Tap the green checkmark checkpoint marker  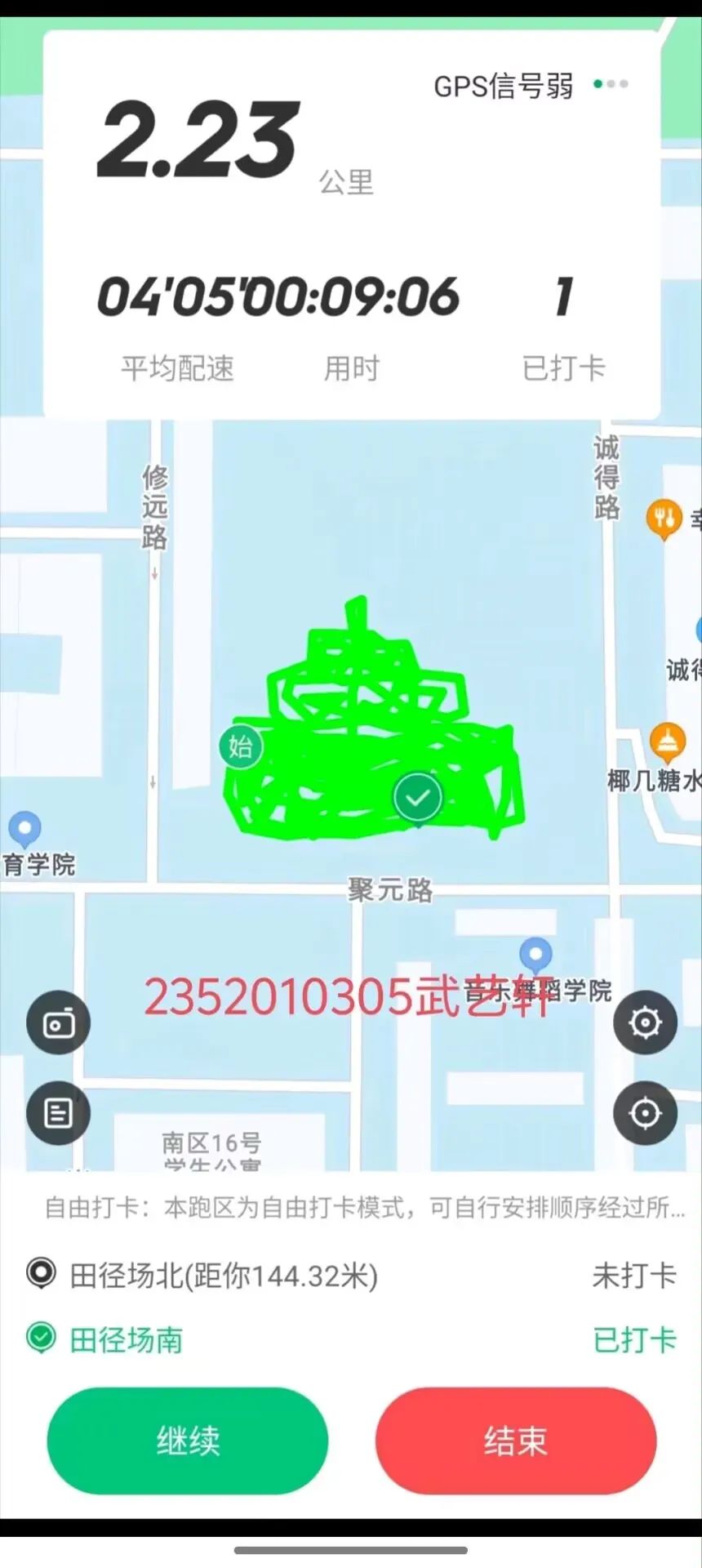418,798
